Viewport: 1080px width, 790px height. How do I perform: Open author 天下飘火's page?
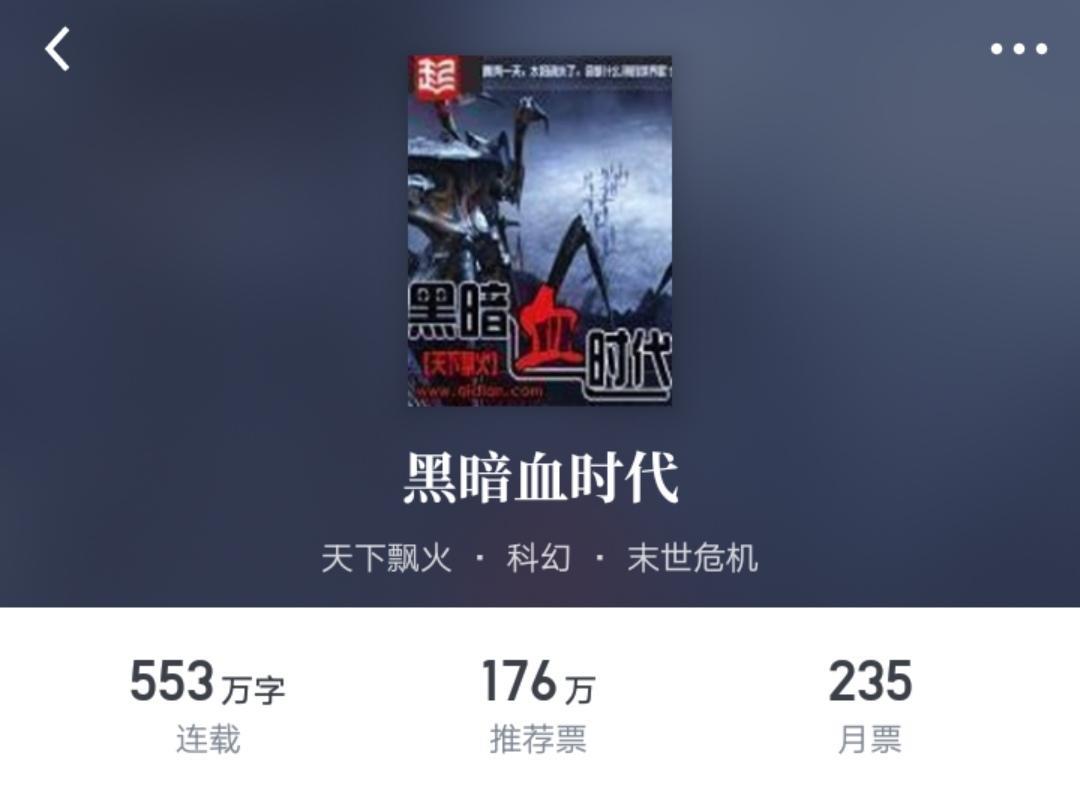click(x=386, y=557)
